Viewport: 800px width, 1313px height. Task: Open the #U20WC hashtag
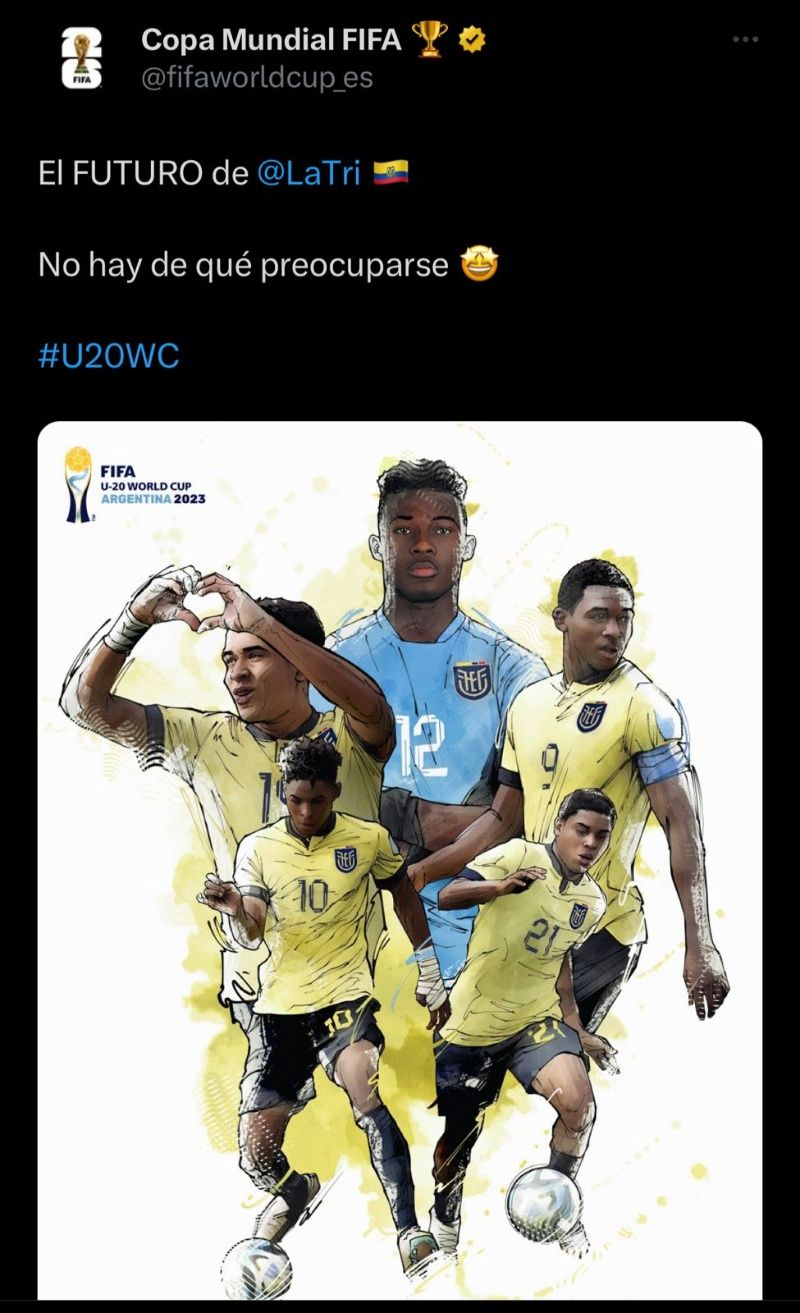click(x=109, y=357)
